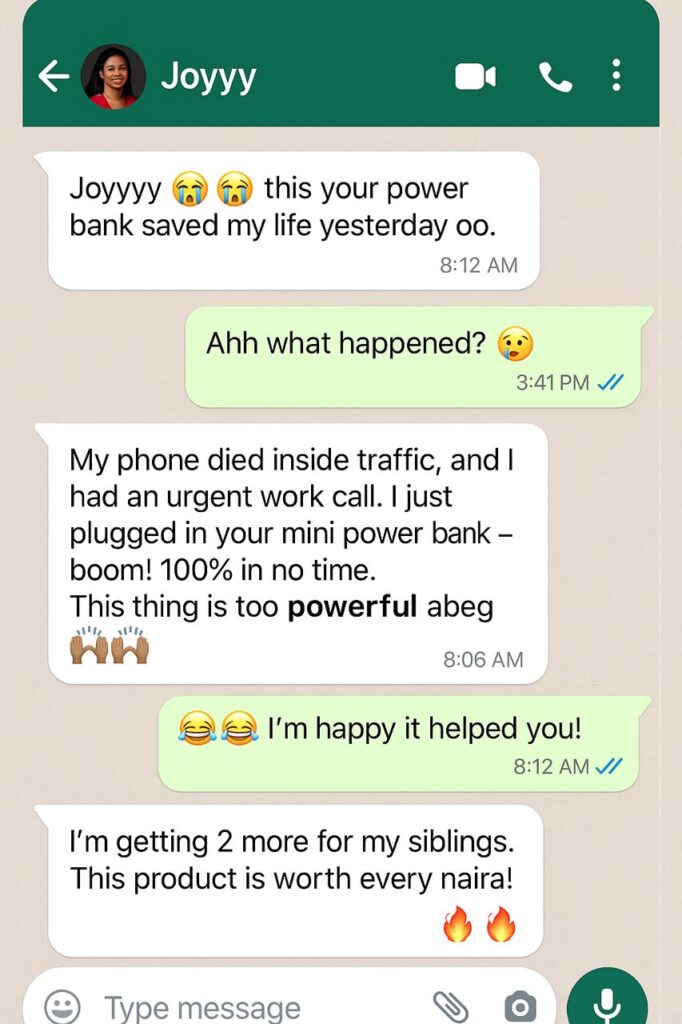Start a voice call with Joyyy
The width and height of the screenshot is (682, 1024).
tap(555, 77)
